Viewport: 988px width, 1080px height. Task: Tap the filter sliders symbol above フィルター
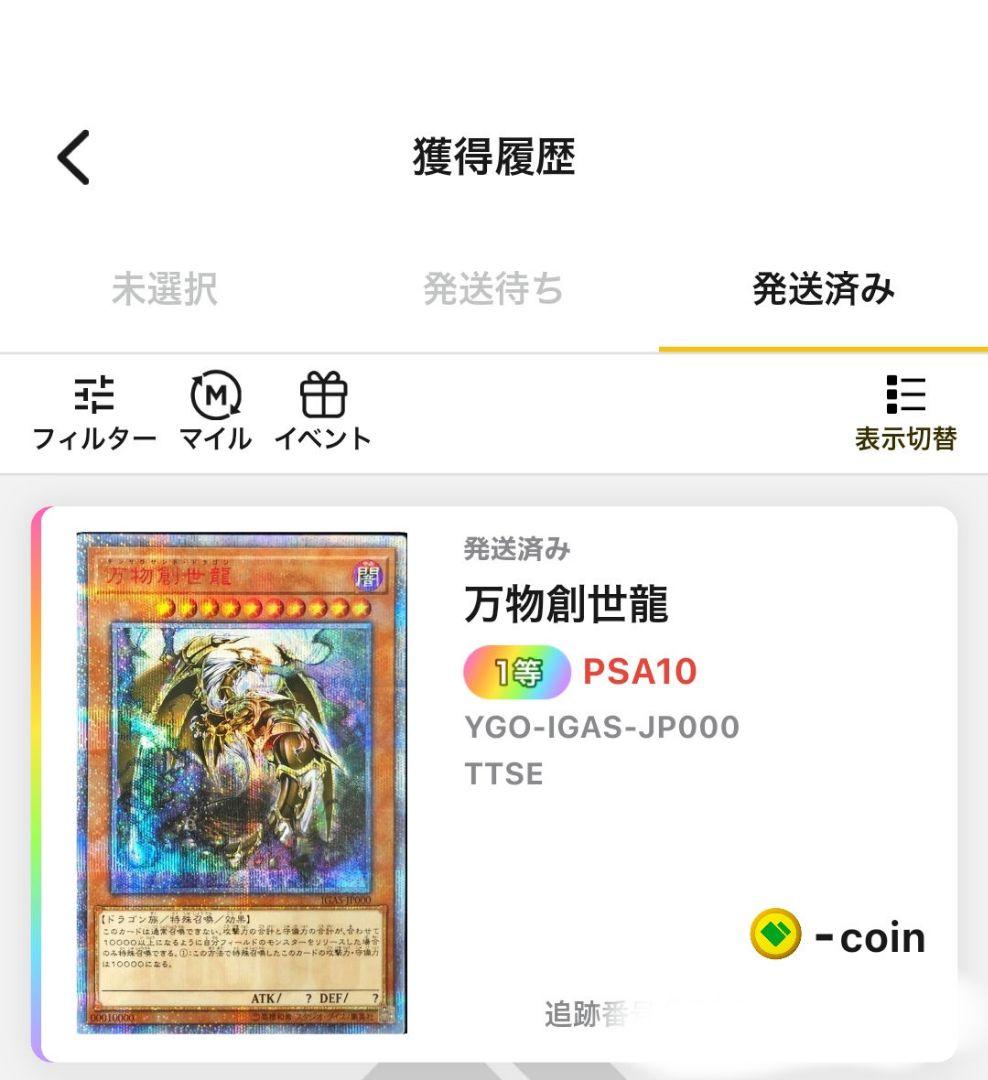click(x=94, y=393)
